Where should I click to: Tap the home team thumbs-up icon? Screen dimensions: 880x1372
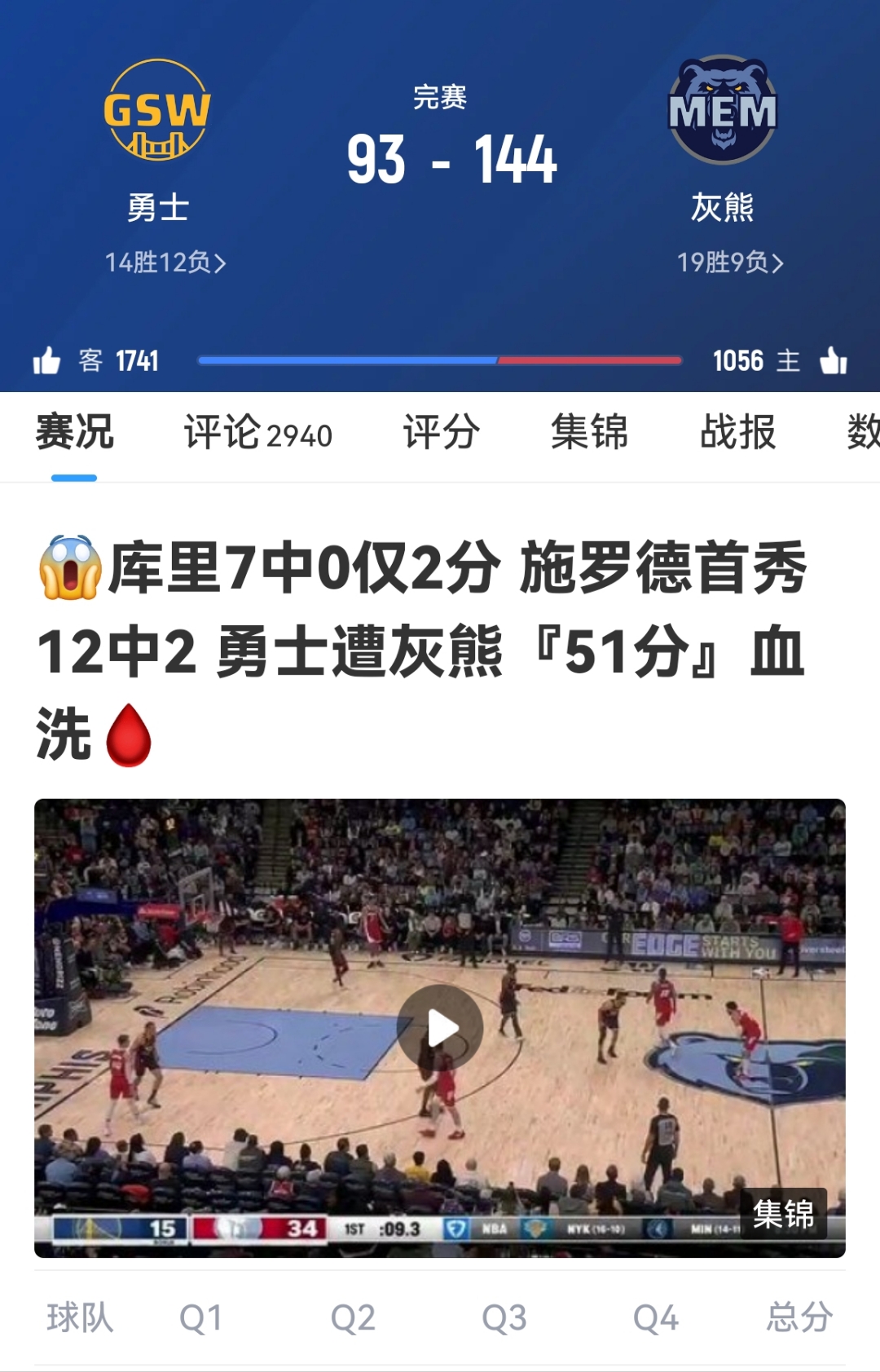click(833, 359)
